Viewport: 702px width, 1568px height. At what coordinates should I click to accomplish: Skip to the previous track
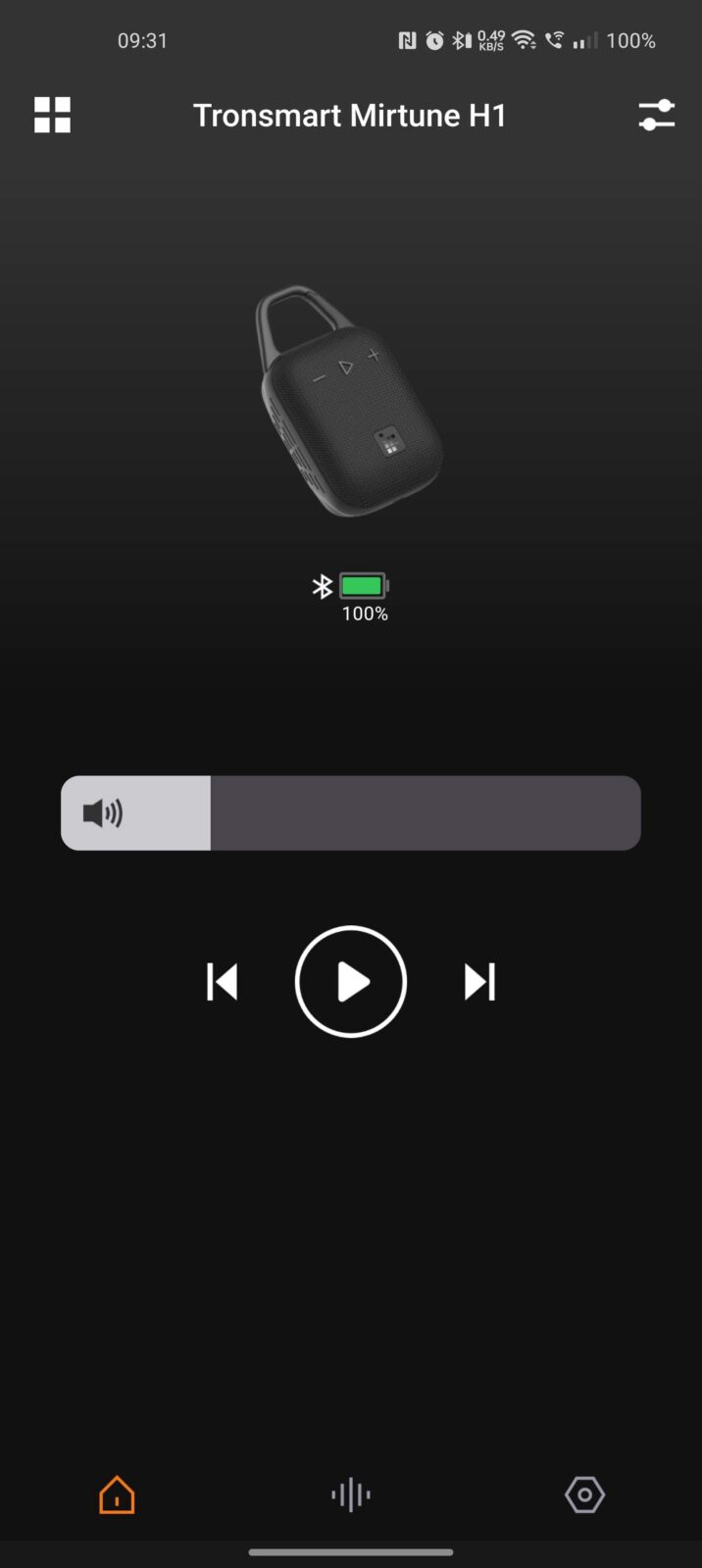pyautogui.click(x=223, y=982)
